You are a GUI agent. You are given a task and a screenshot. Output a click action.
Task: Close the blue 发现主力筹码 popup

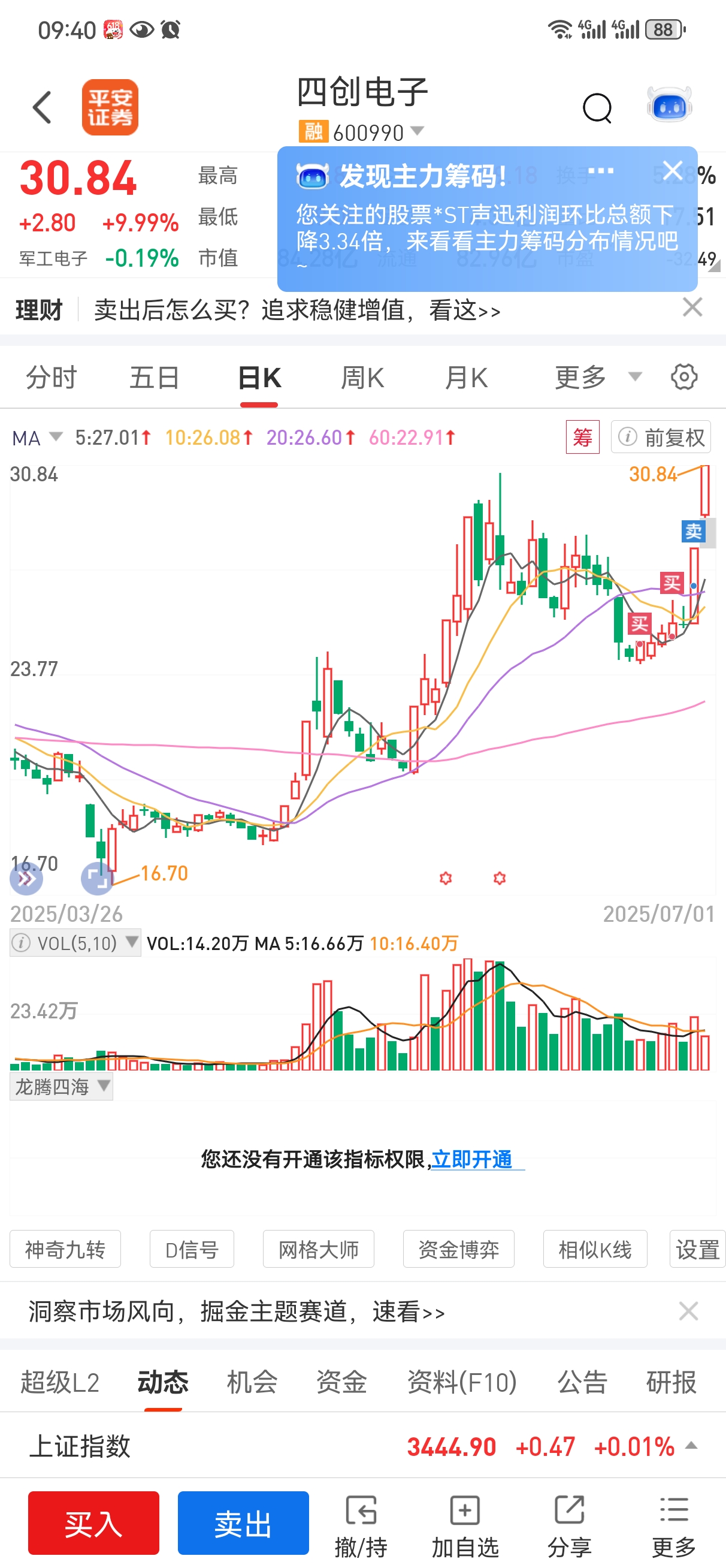click(x=673, y=171)
